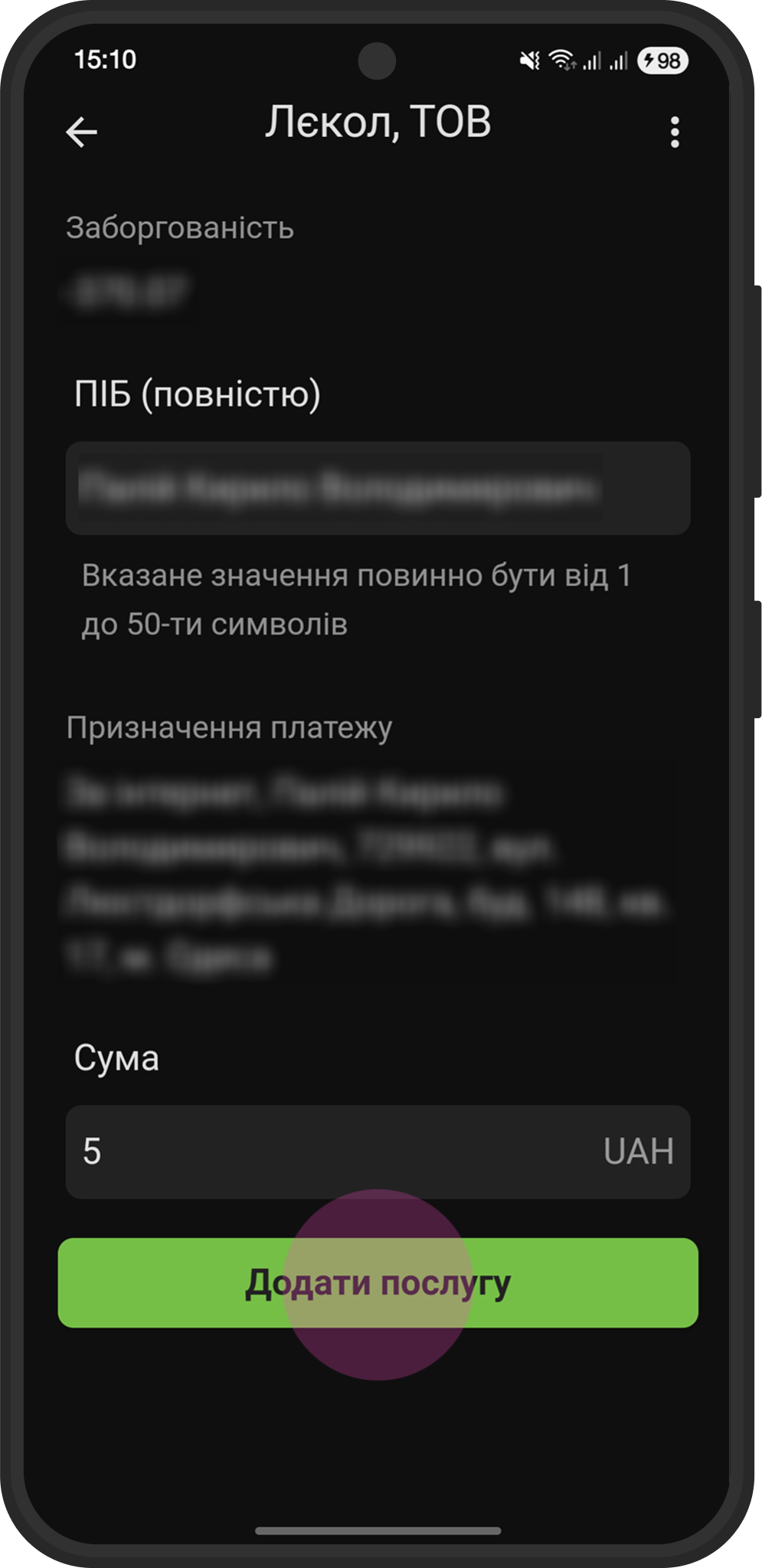Edit the ПІБ (повністю) field
This screenshot has height=1568, width=762.
378,488
